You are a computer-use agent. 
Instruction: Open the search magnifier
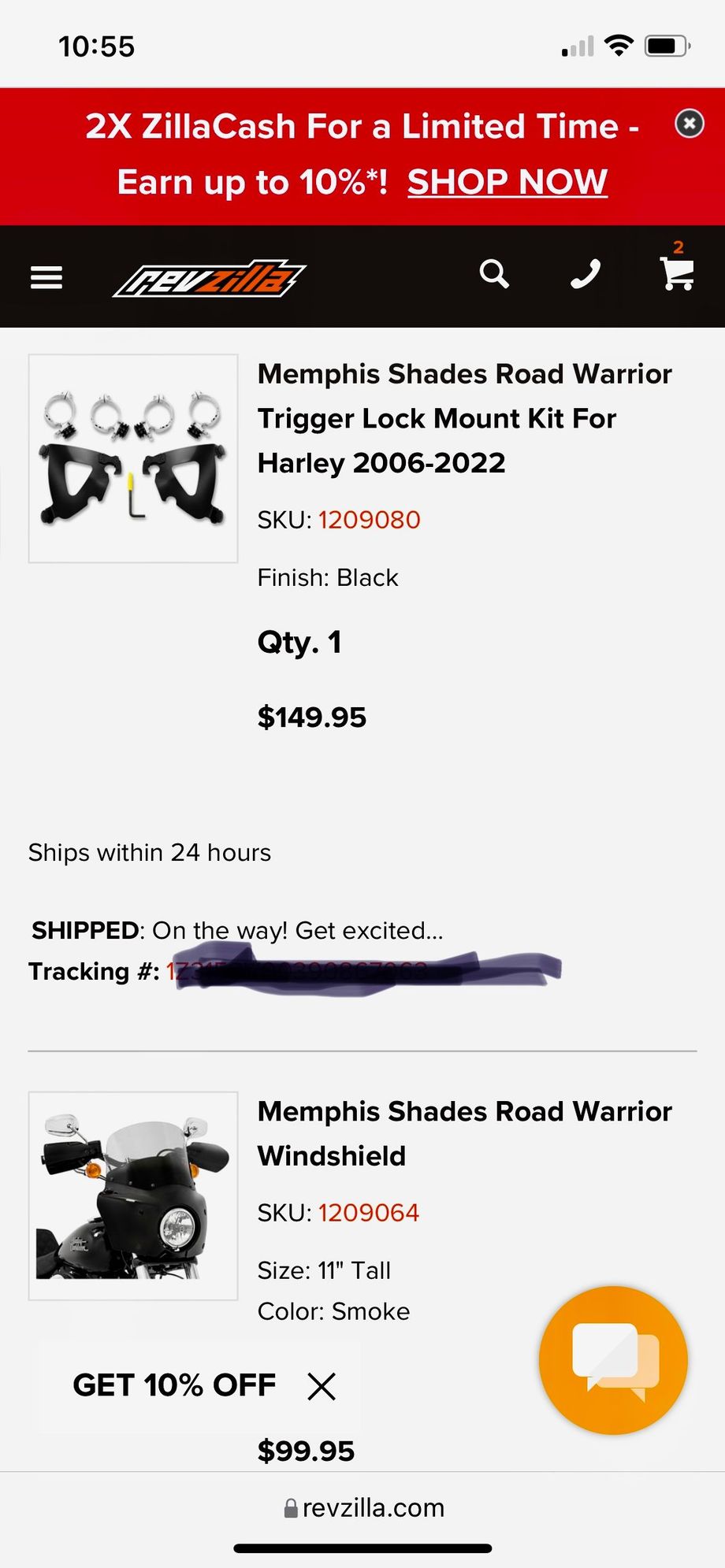tap(494, 274)
